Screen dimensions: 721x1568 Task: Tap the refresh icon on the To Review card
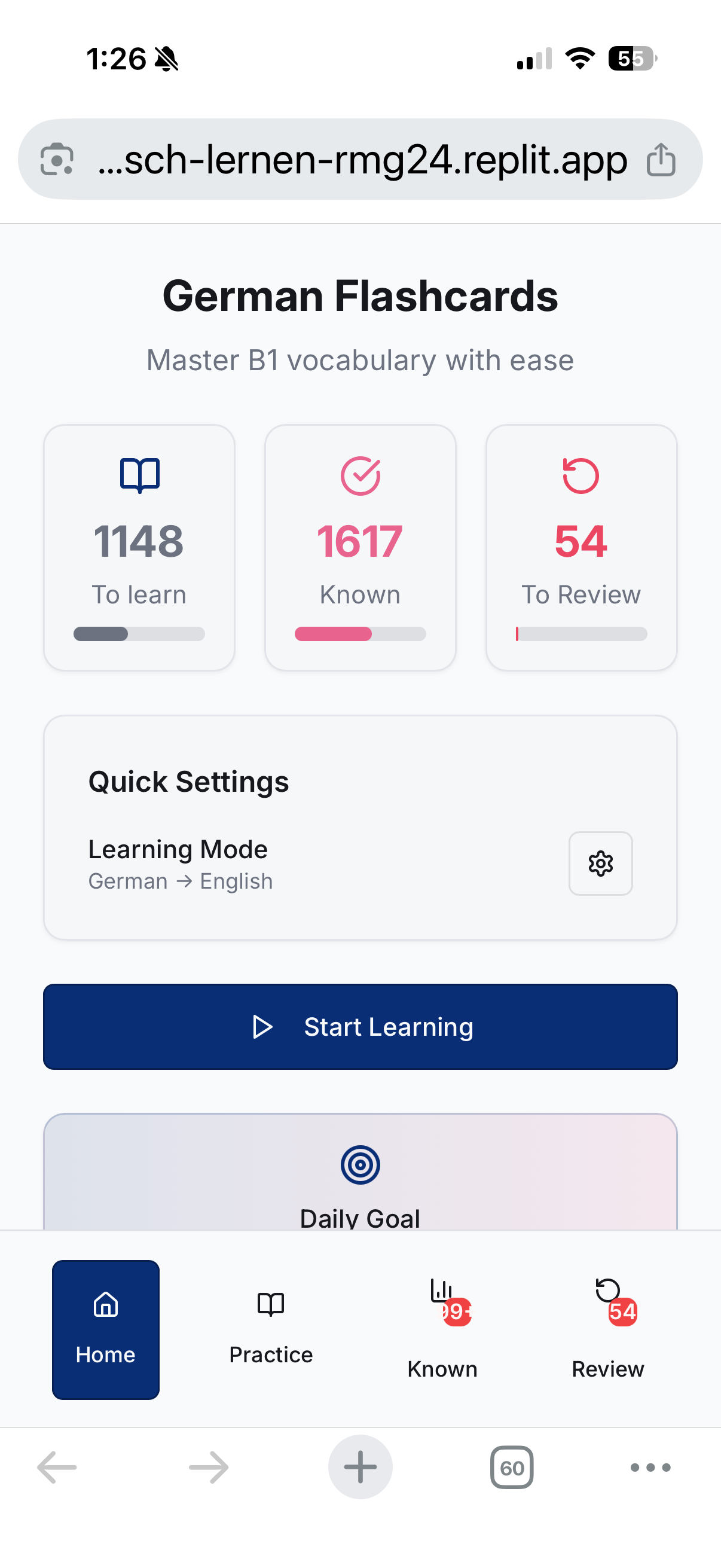(581, 475)
